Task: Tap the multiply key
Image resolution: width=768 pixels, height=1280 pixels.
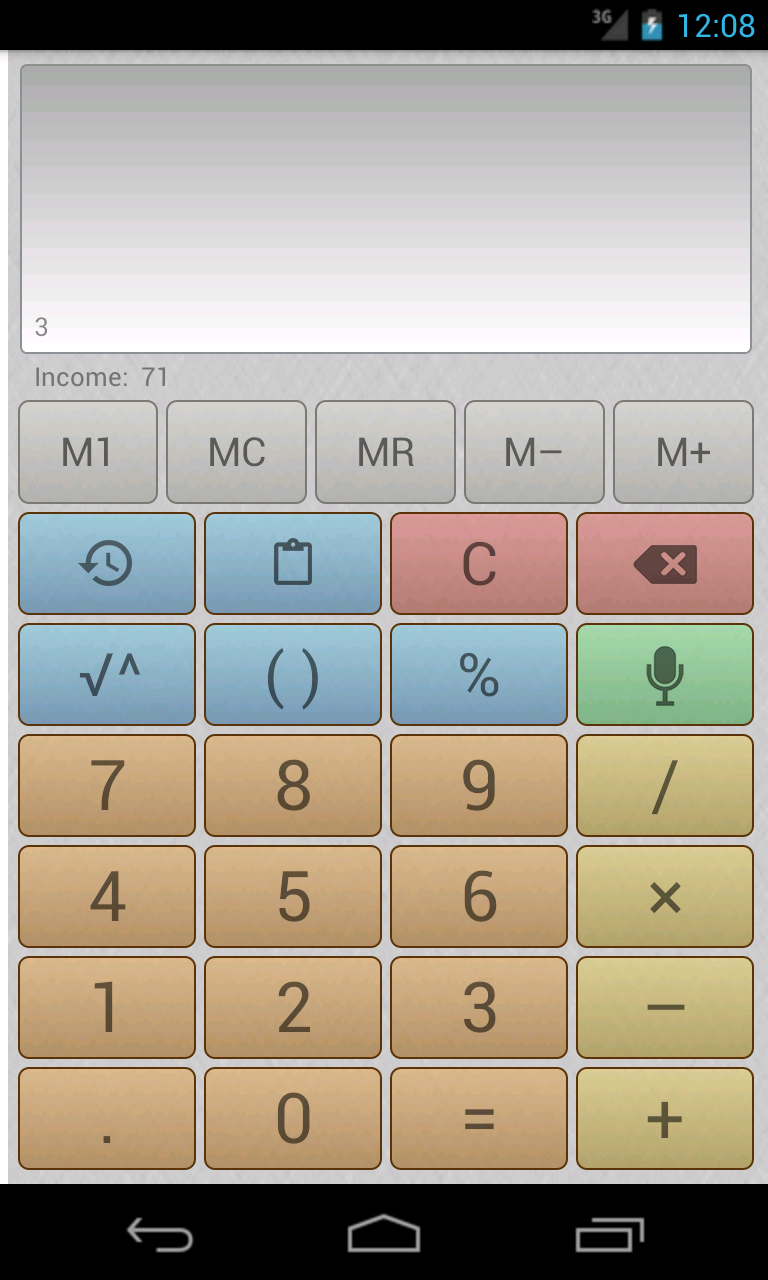Action: [x=665, y=897]
